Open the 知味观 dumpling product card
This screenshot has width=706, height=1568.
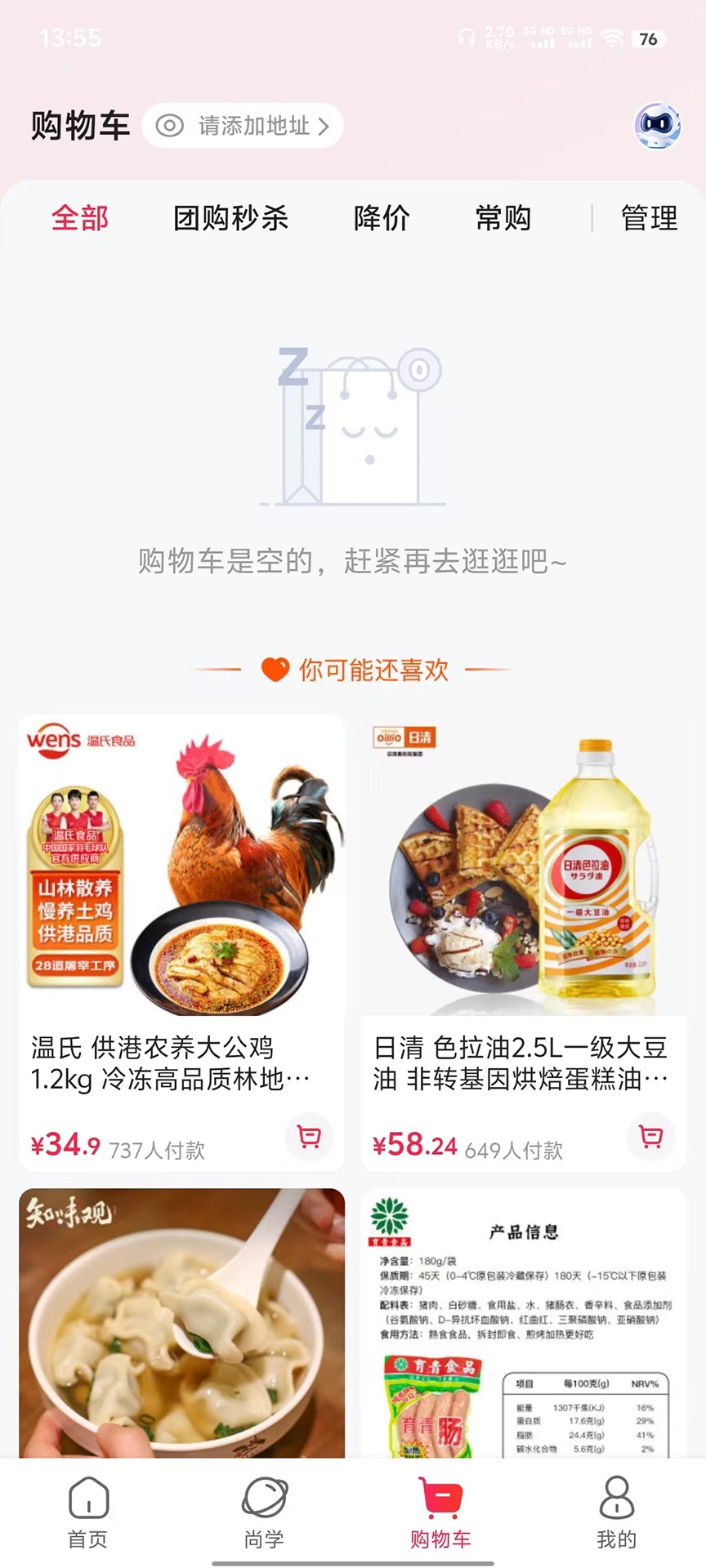pos(181,1323)
